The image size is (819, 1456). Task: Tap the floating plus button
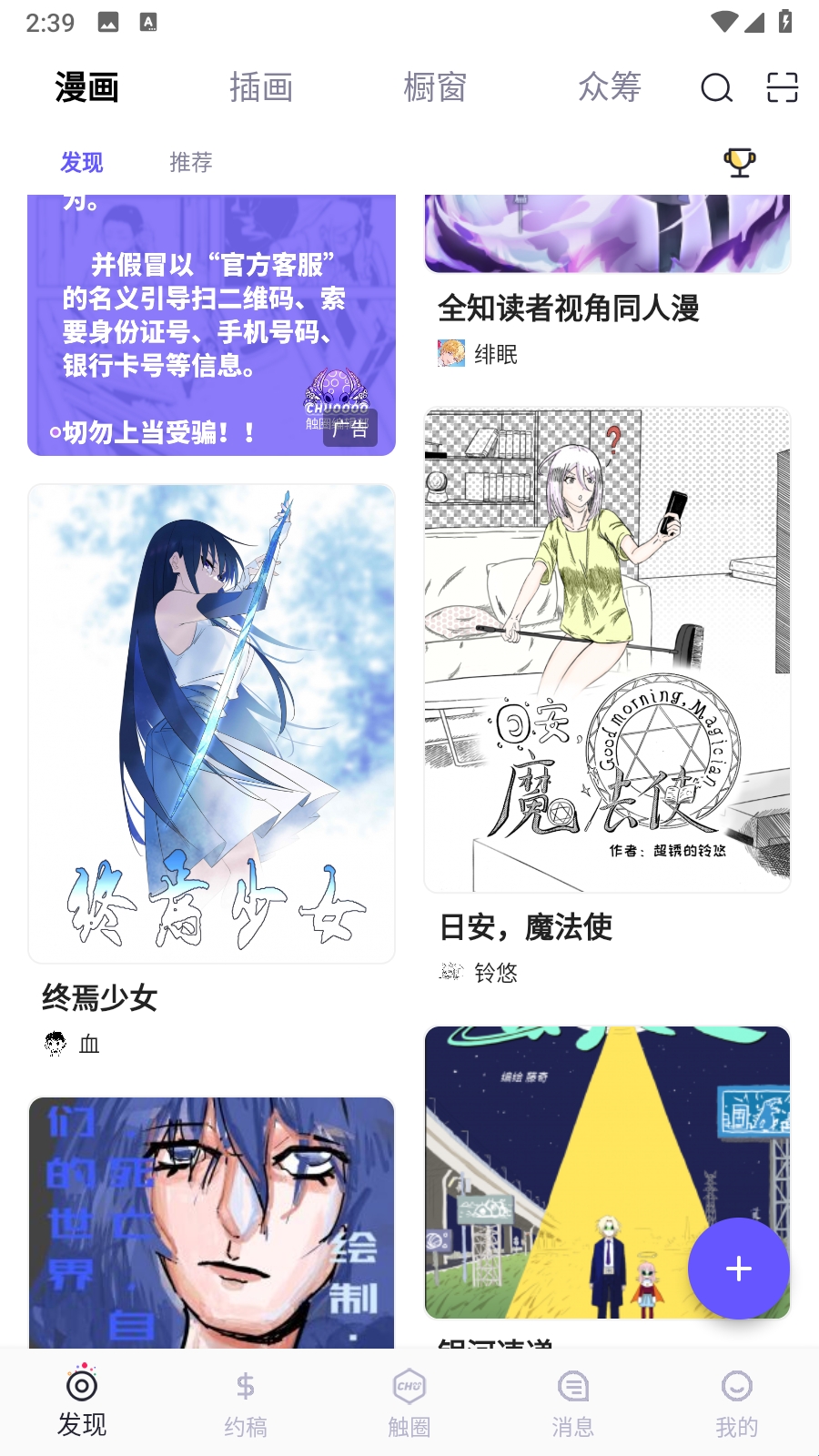pyautogui.click(x=738, y=1269)
